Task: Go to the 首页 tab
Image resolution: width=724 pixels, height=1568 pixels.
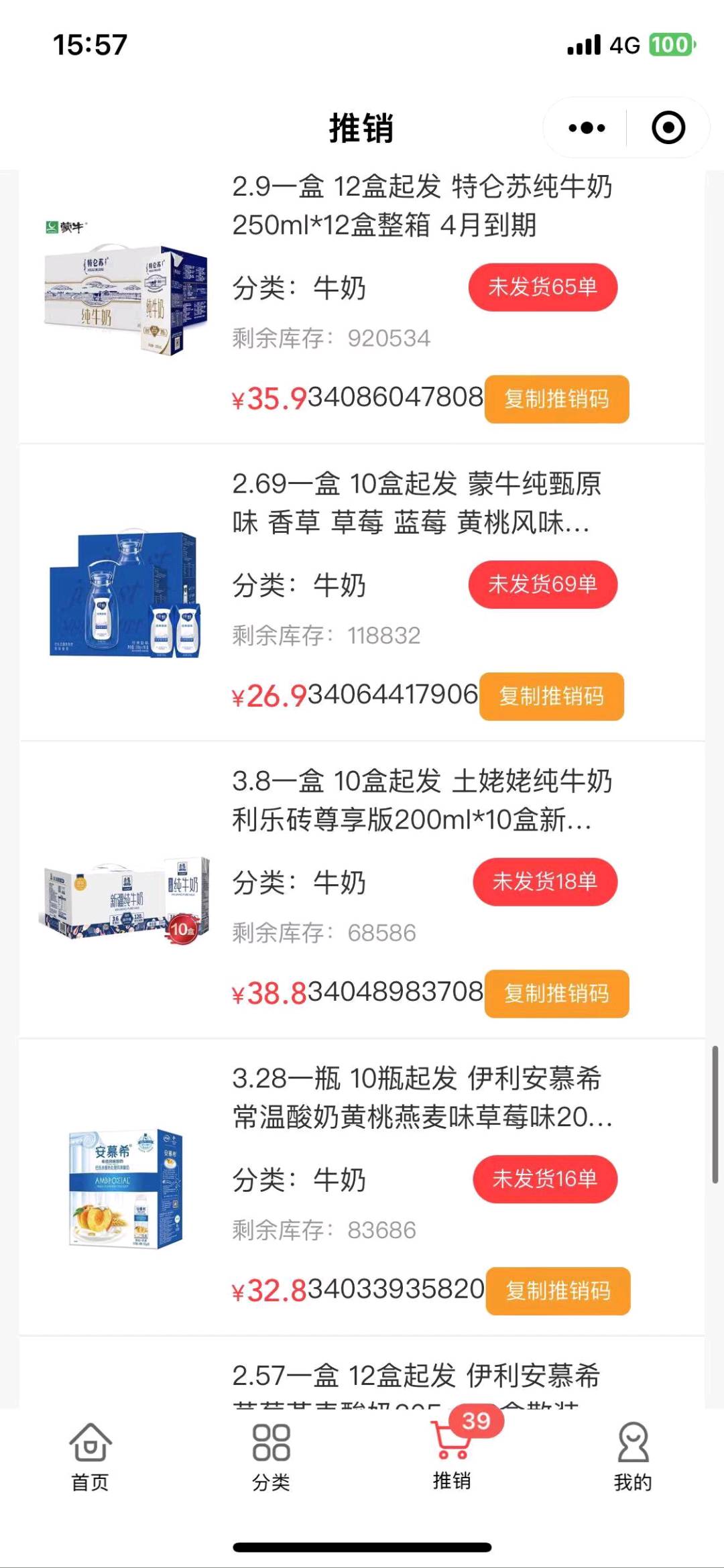Action: (90, 1455)
